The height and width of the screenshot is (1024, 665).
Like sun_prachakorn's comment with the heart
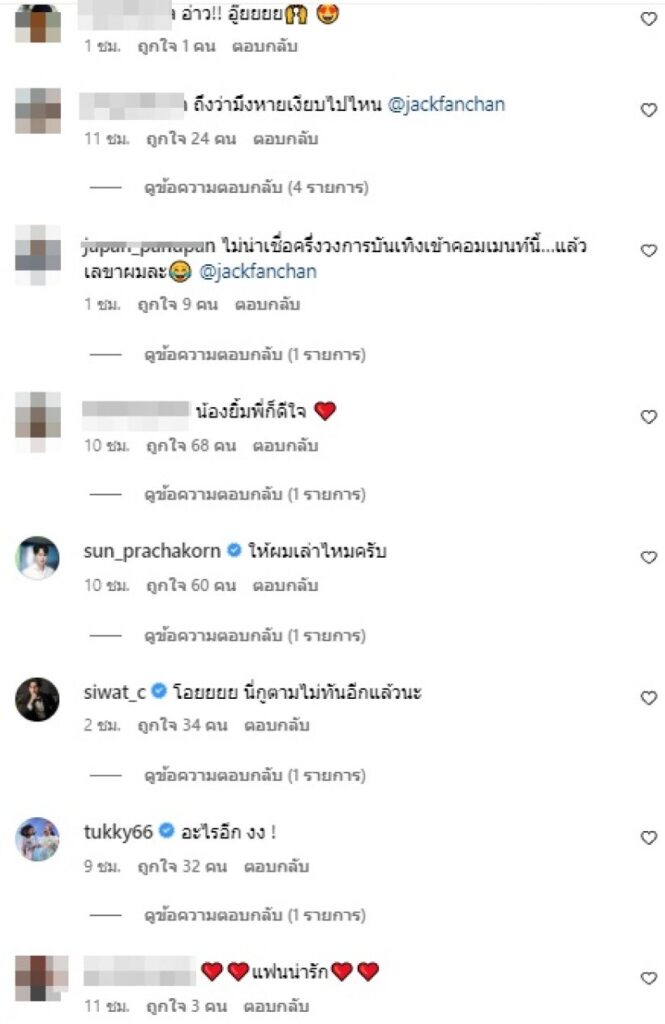648,557
